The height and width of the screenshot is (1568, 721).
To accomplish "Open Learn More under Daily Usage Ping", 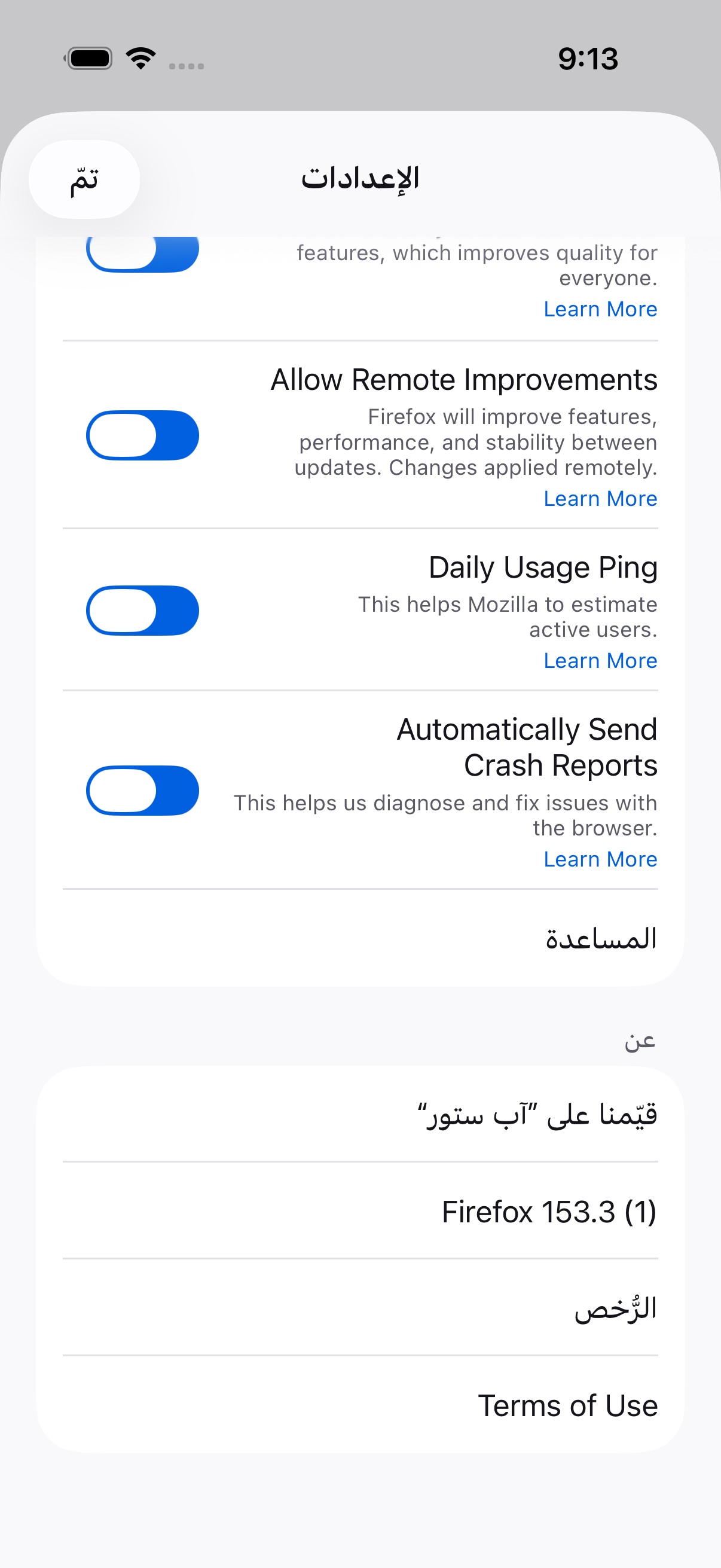I will (600, 660).
